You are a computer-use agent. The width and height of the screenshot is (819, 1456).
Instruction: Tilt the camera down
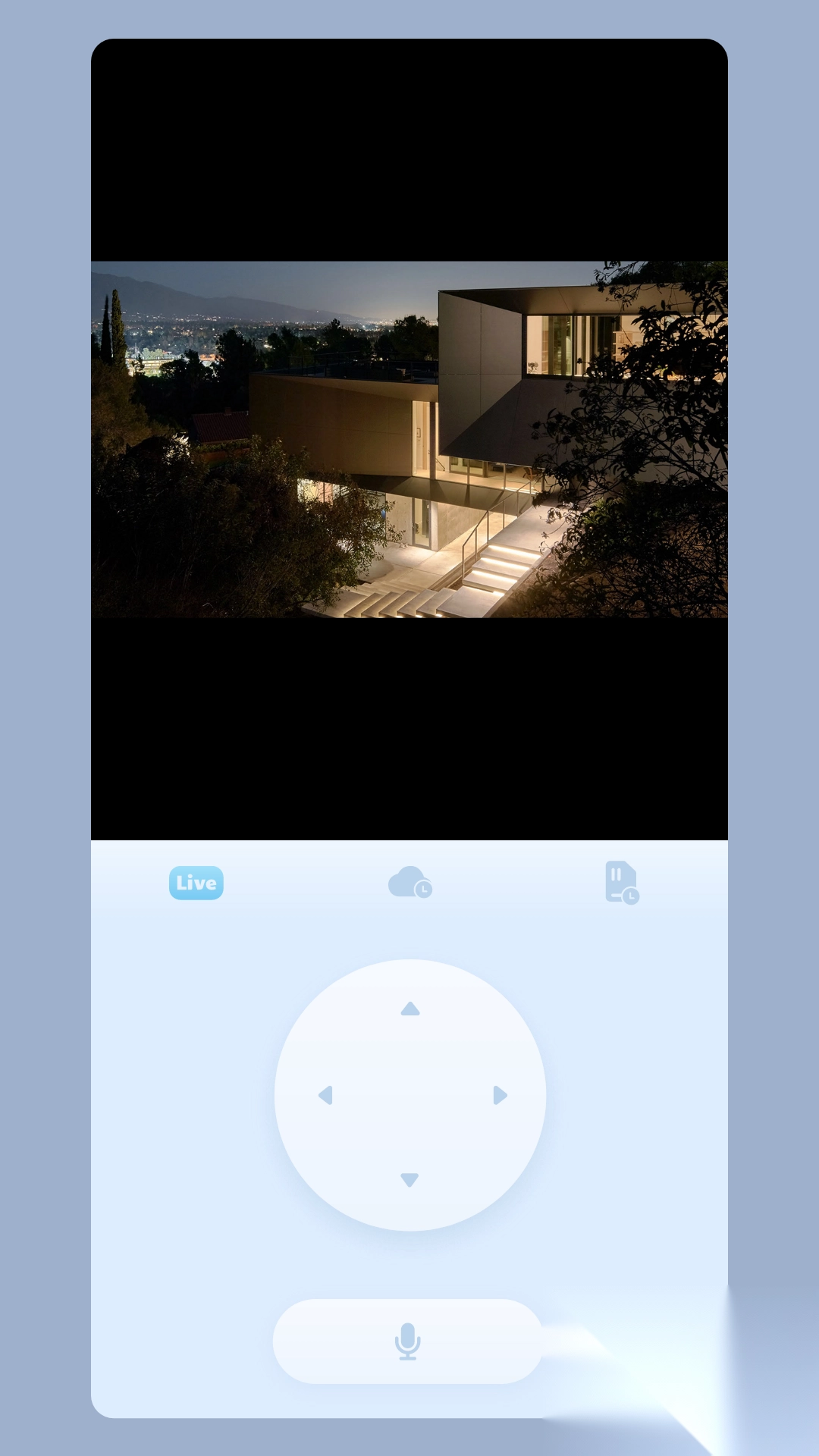409,1180
